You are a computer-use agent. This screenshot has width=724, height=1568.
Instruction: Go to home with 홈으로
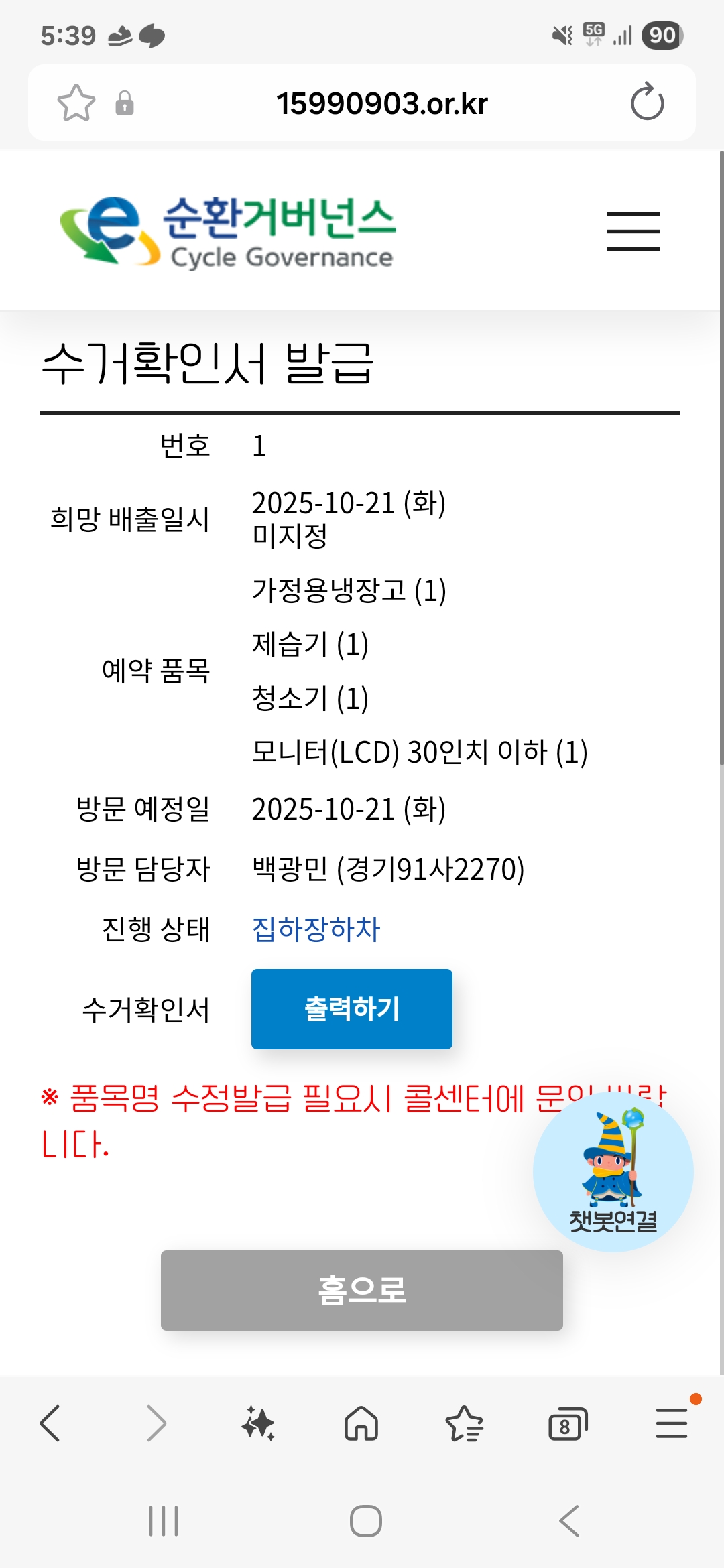[361, 1290]
